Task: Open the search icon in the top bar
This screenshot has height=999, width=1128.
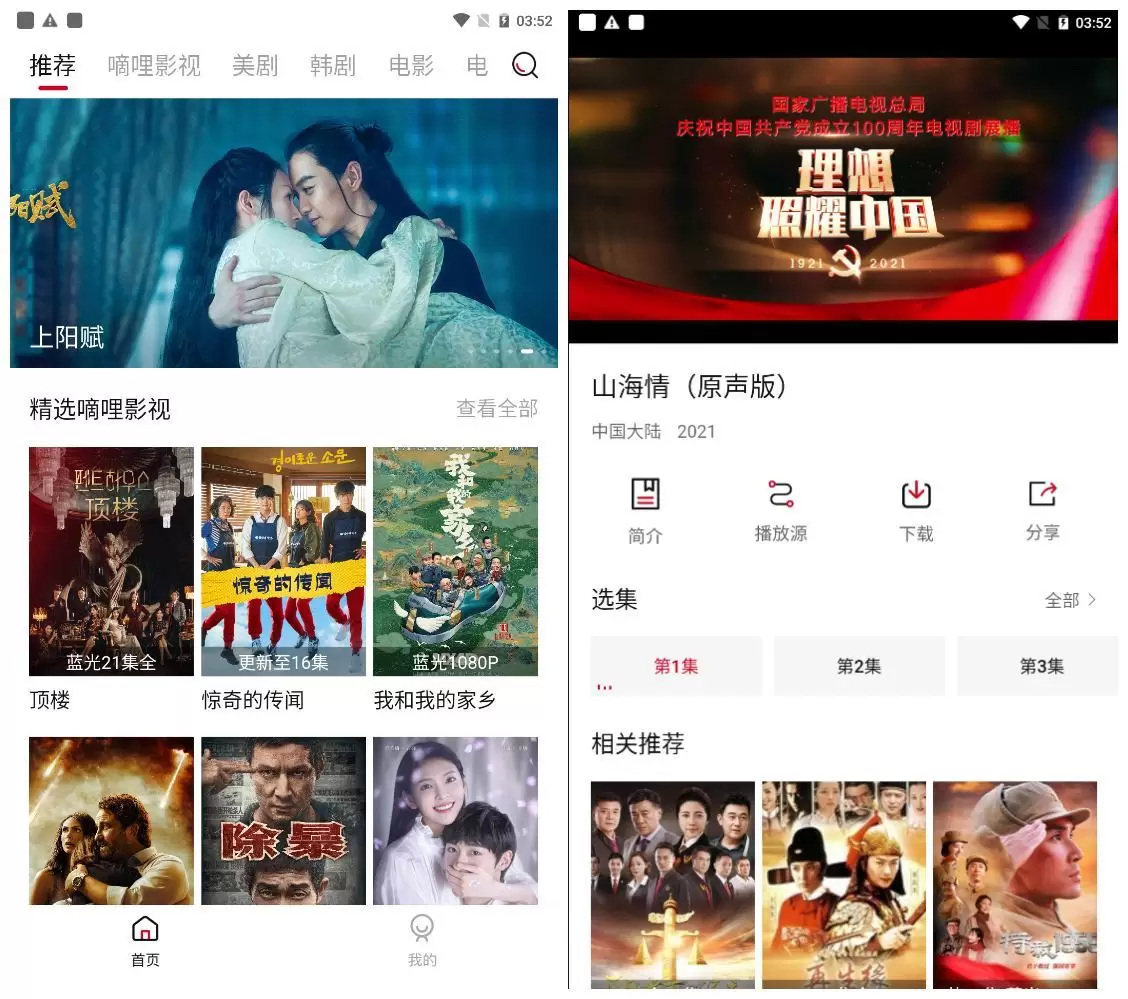Action: [x=525, y=66]
